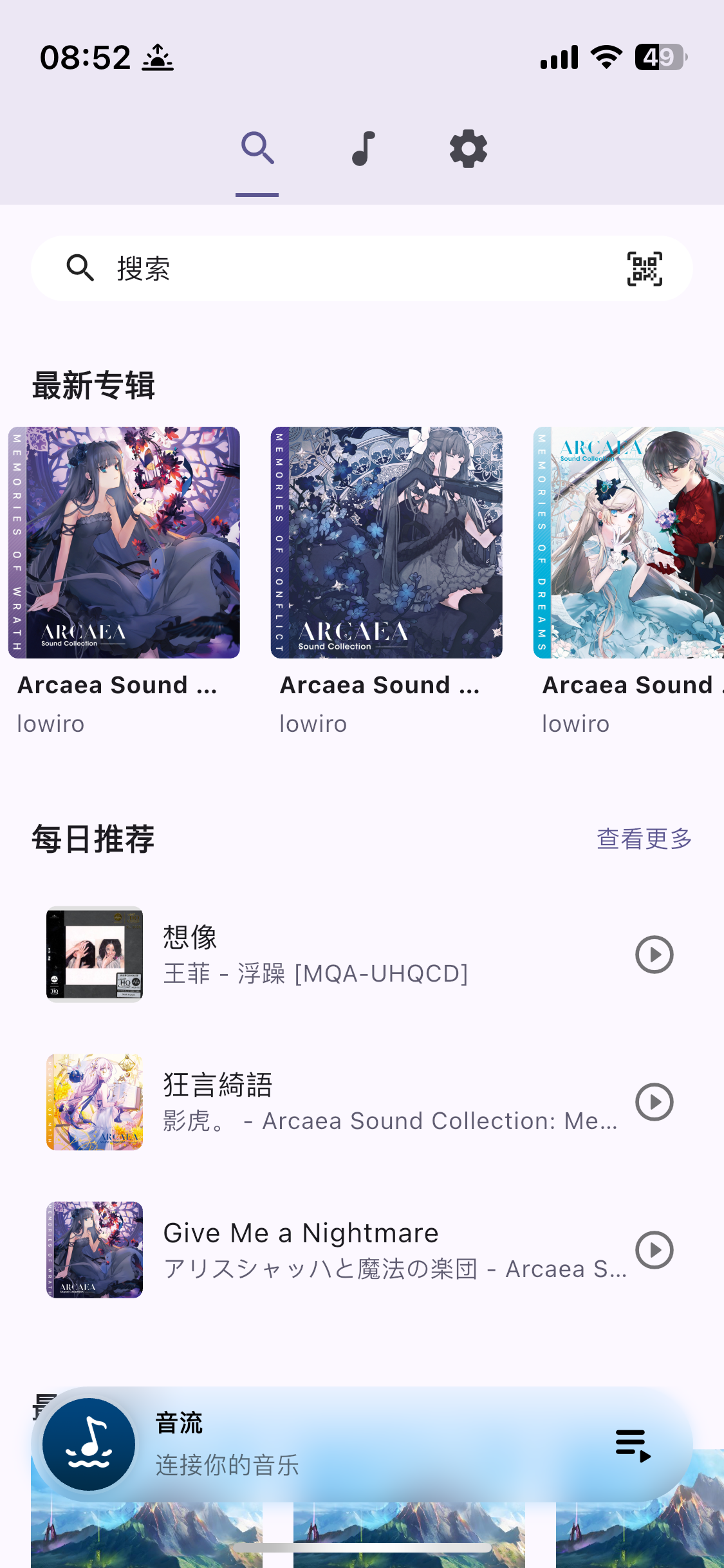
Task: Open the play queue in mini player
Action: [633, 1445]
